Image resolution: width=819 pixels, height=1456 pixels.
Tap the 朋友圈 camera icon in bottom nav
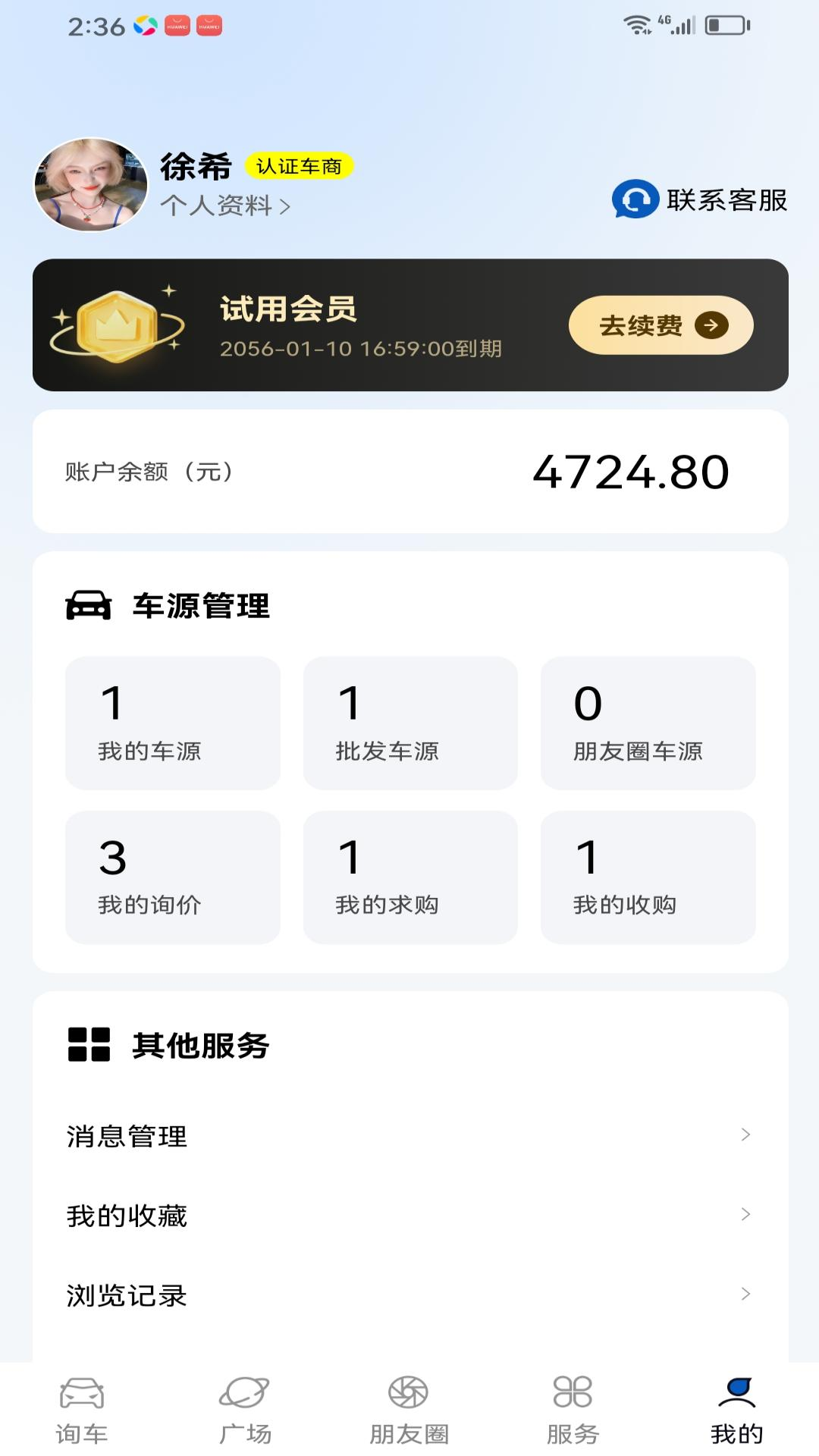(409, 1404)
